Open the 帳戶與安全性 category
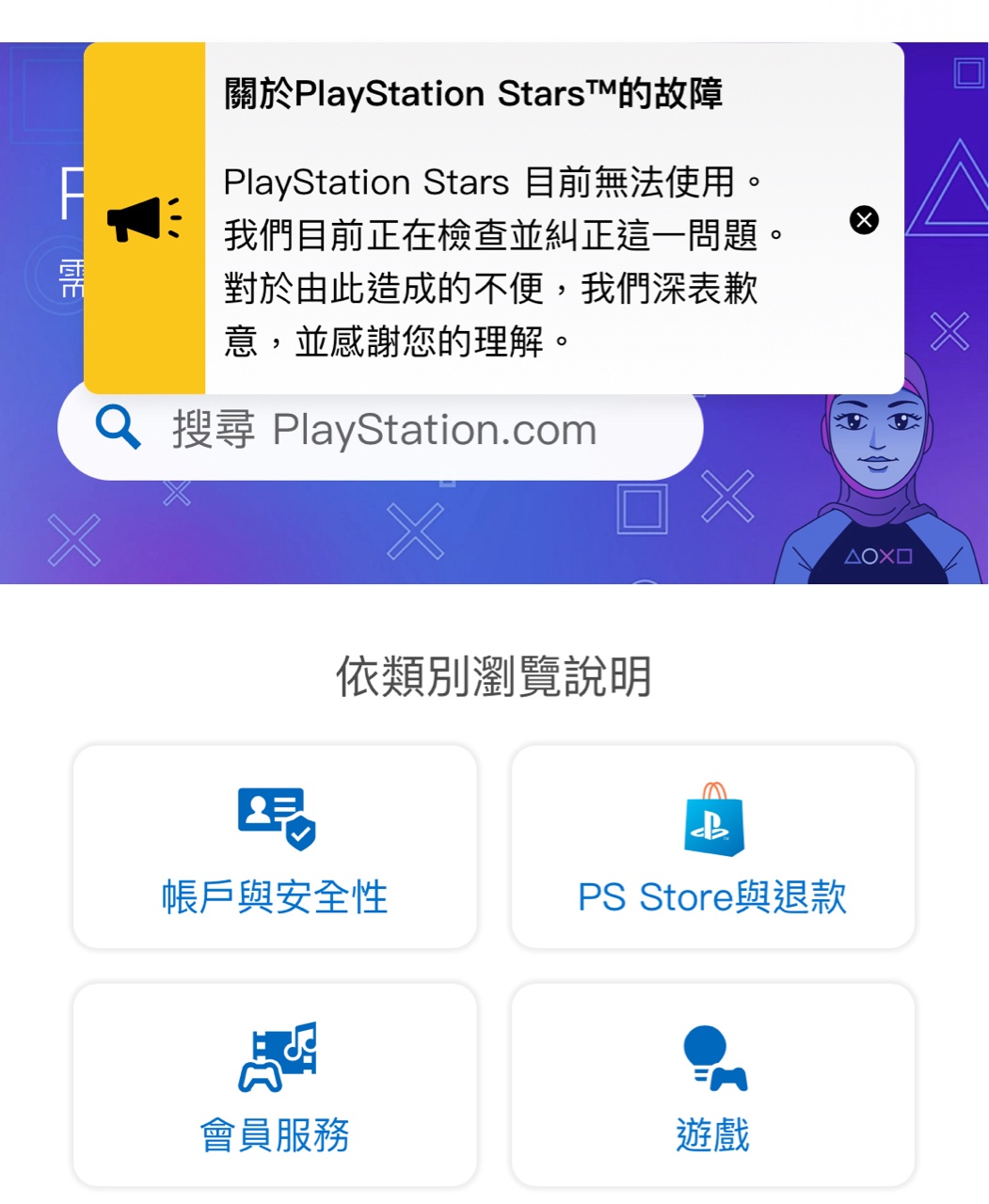989x1204 pixels. 275,848
